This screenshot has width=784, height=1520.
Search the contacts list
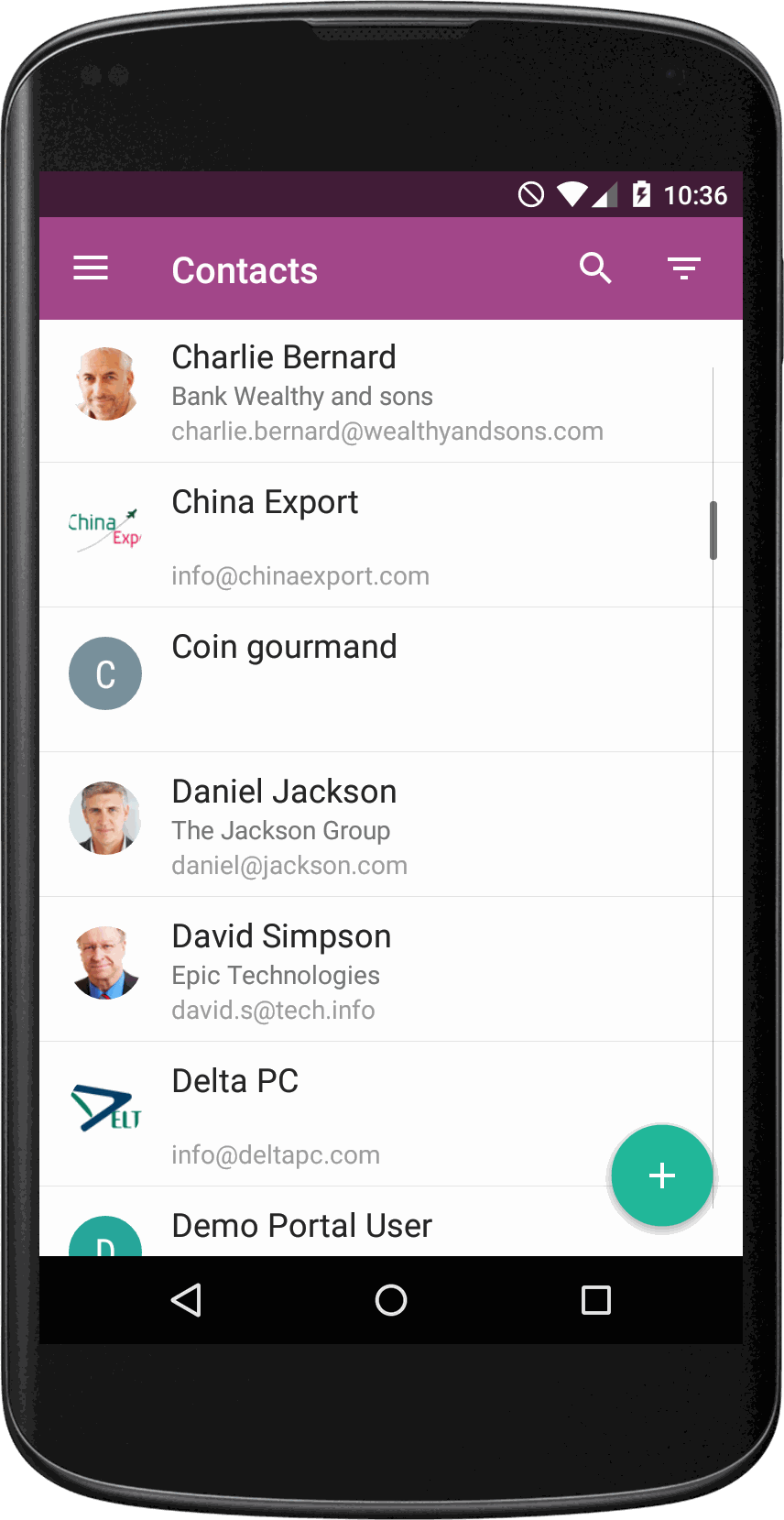pyautogui.click(x=595, y=268)
